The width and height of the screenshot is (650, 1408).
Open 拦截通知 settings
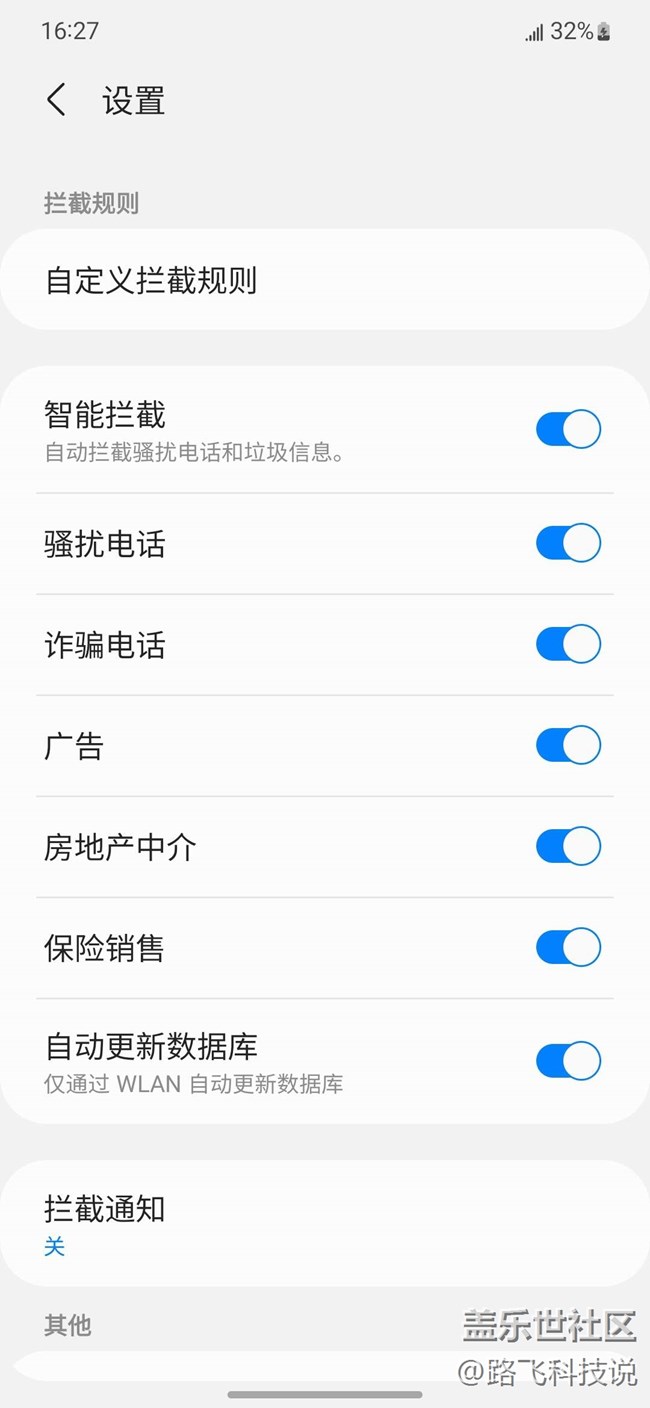pos(325,1224)
